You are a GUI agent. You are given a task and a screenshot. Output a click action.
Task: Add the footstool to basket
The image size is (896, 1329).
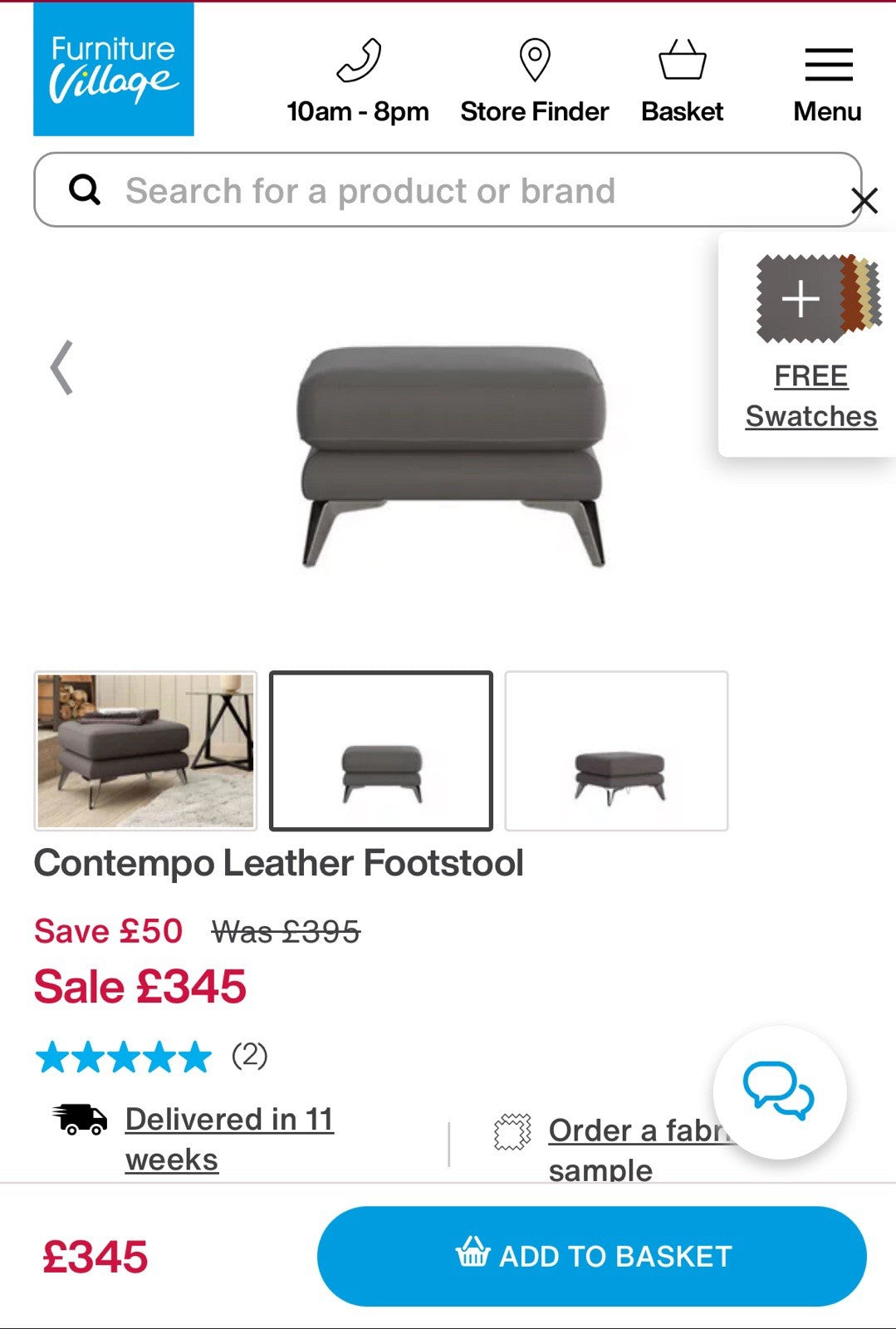591,1256
